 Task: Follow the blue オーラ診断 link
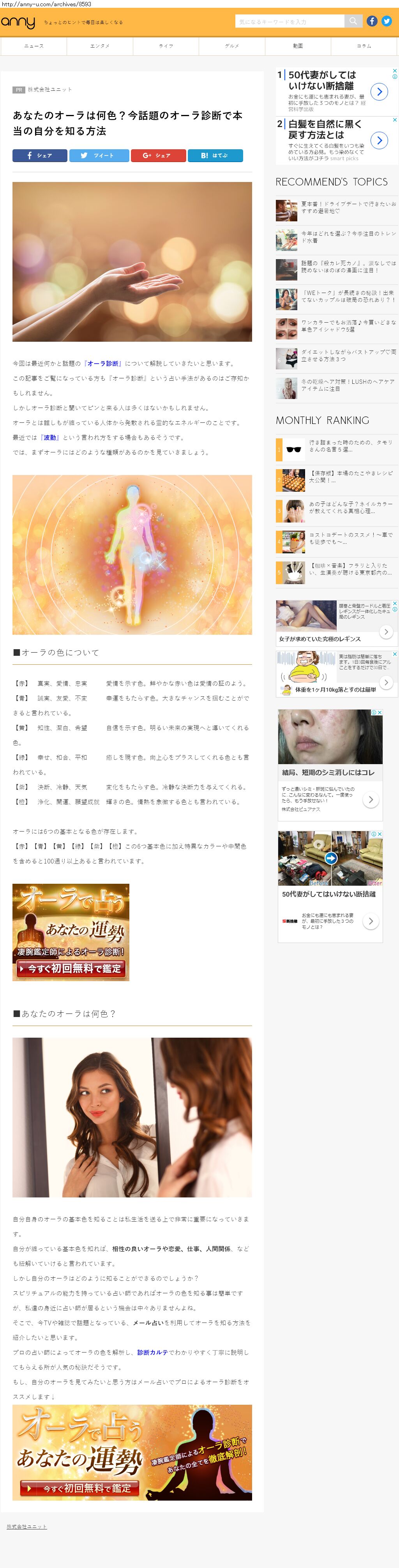click(103, 364)
